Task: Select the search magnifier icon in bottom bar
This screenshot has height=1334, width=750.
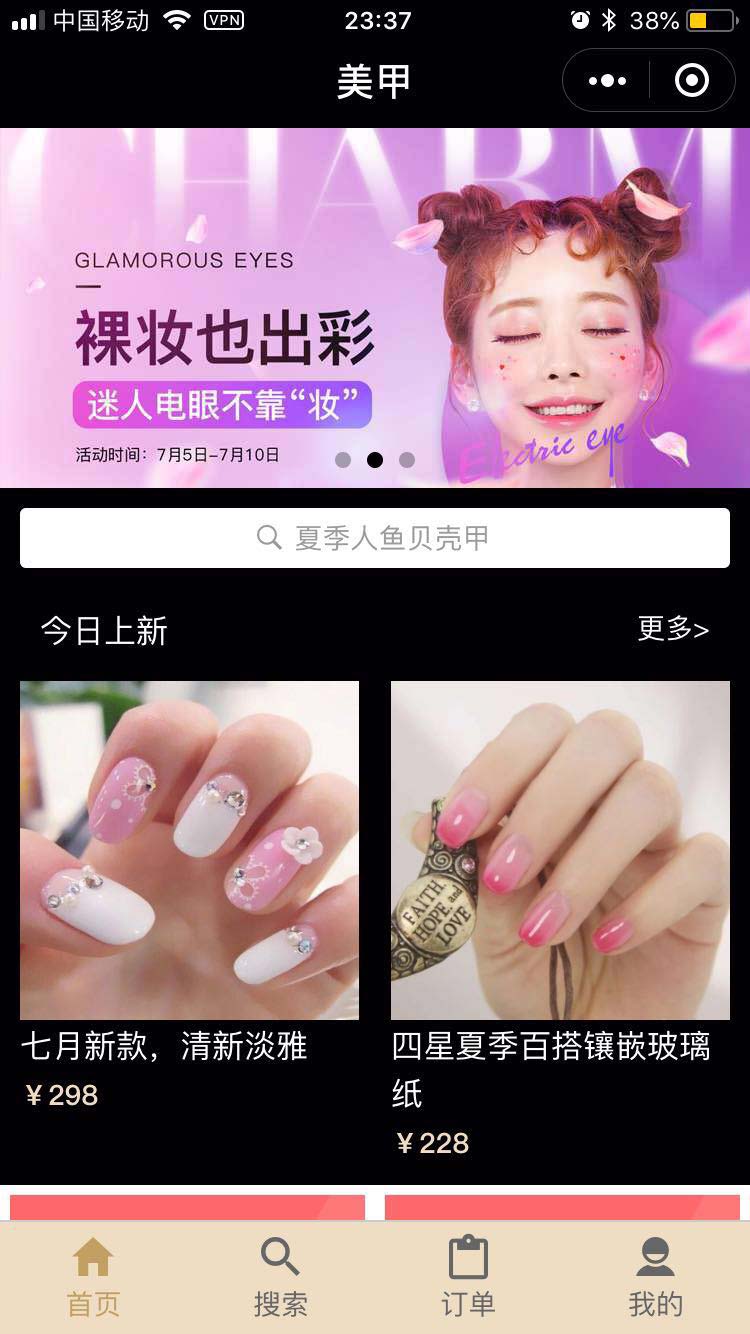Action: coord(280,1260)
